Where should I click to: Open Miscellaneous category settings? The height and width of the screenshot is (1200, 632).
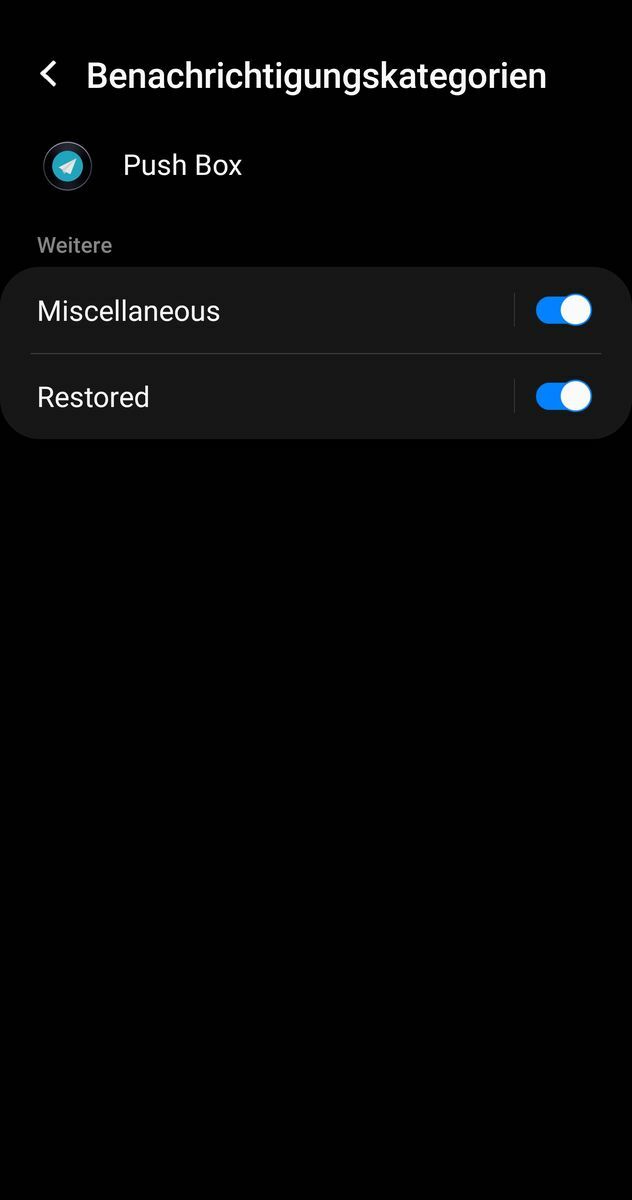click(x=128, y=311)
